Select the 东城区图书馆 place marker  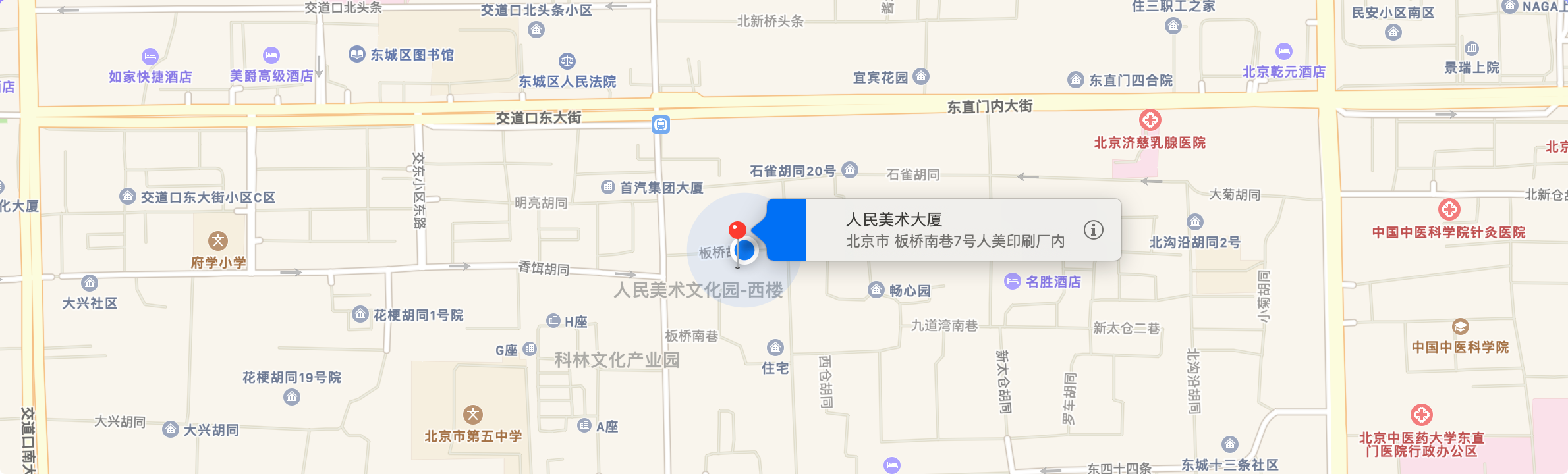pos(356,54)
